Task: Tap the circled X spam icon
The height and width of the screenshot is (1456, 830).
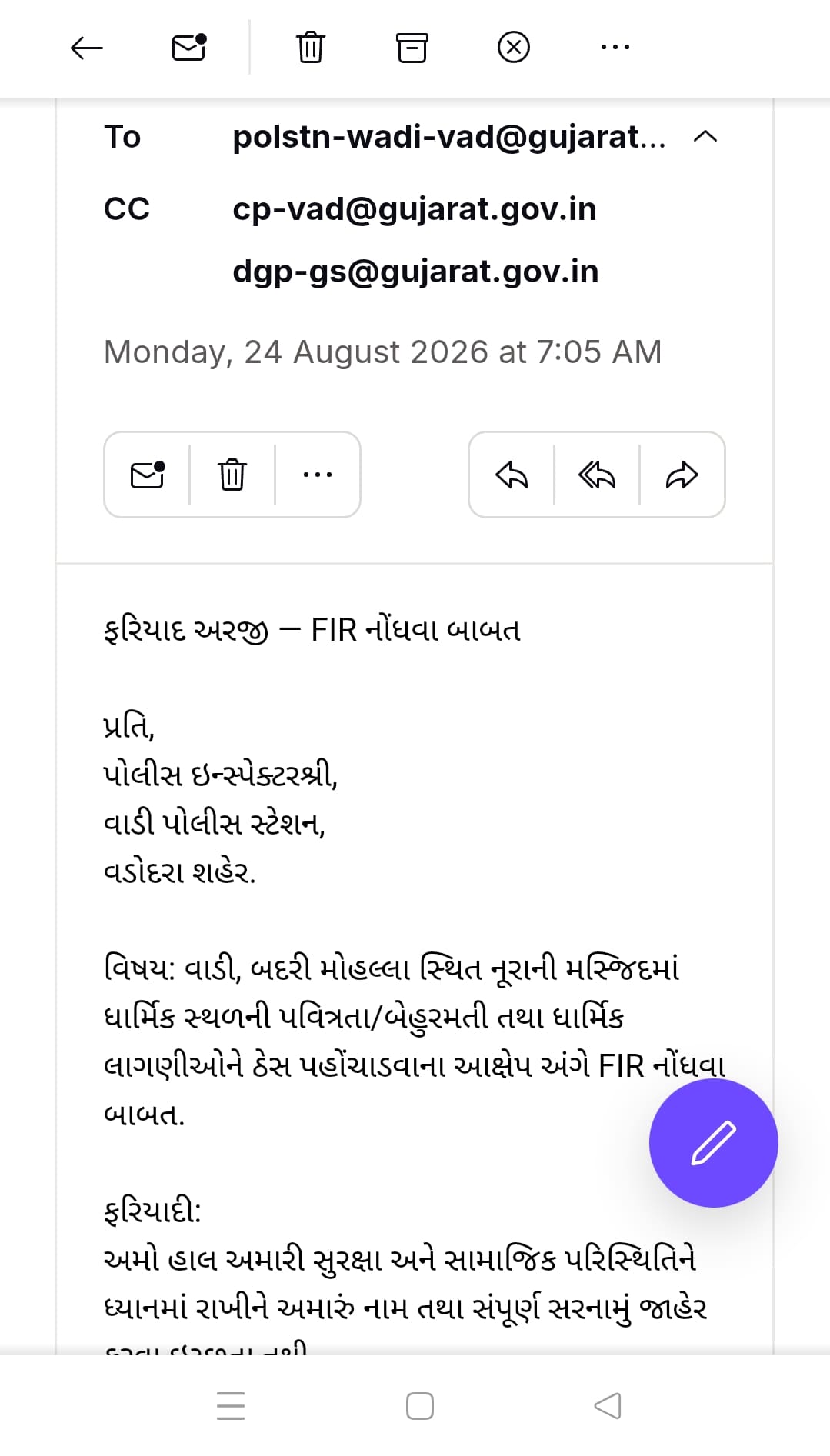Action: click(x=514, y=48)
